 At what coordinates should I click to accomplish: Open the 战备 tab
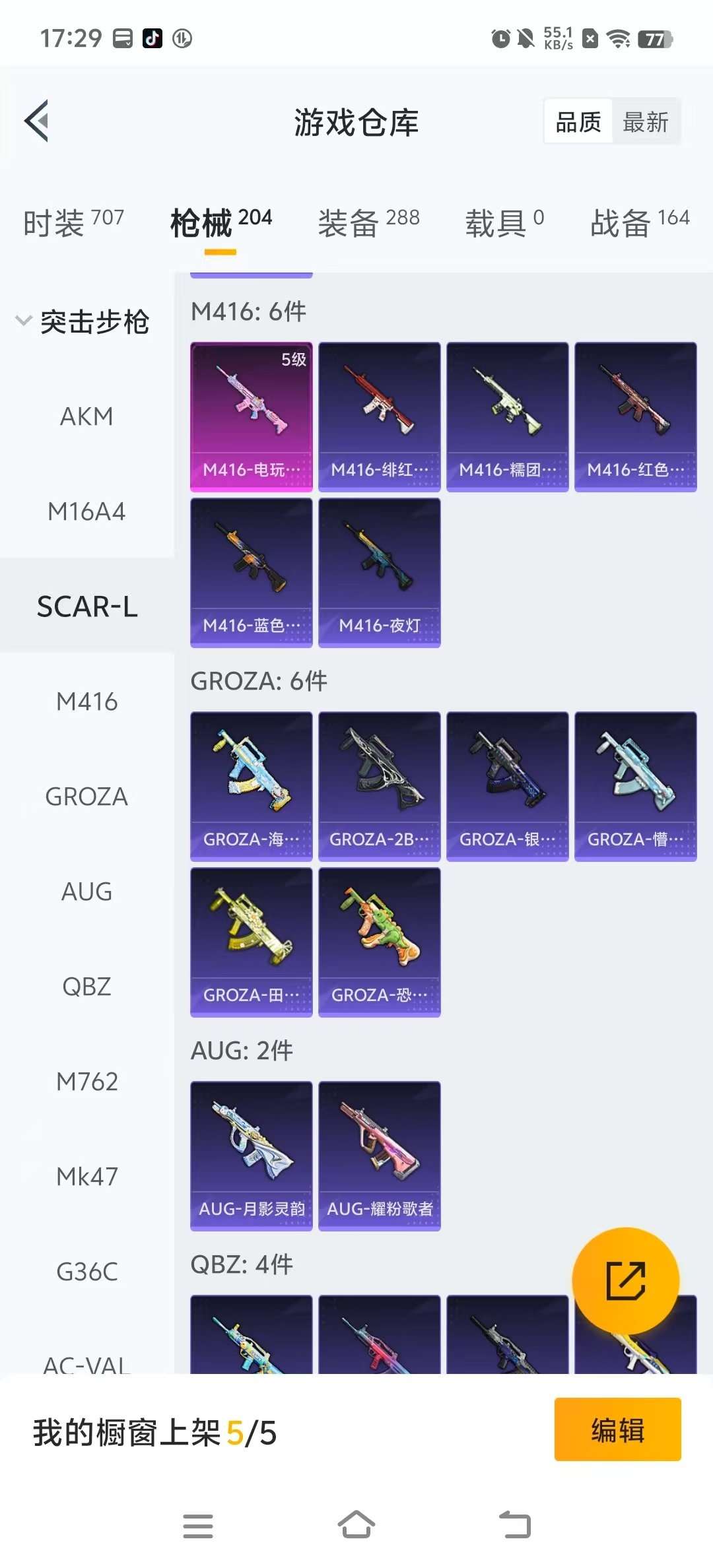click(639, 223)
